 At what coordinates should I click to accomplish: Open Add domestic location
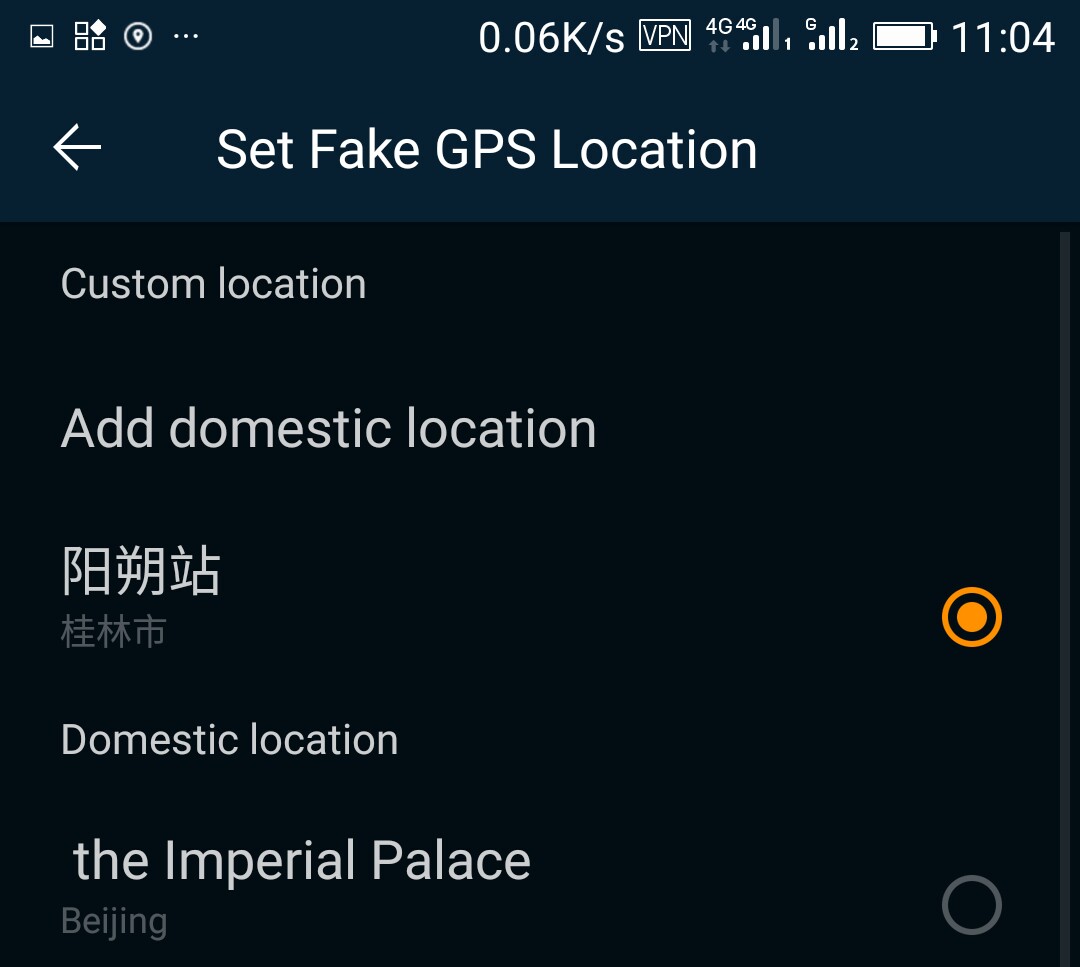pos(329,429)
